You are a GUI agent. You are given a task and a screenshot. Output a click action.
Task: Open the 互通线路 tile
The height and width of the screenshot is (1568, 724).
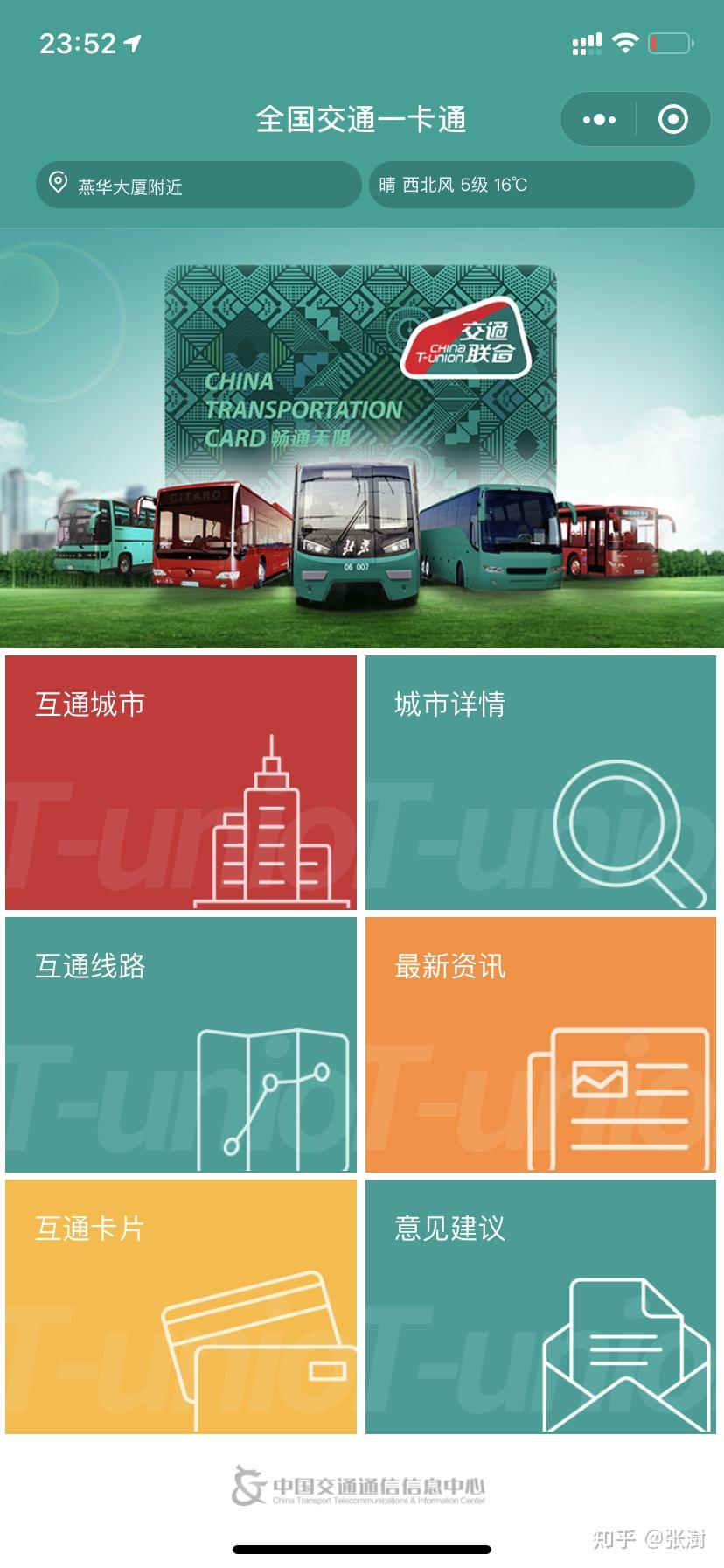pos(181,1044)
